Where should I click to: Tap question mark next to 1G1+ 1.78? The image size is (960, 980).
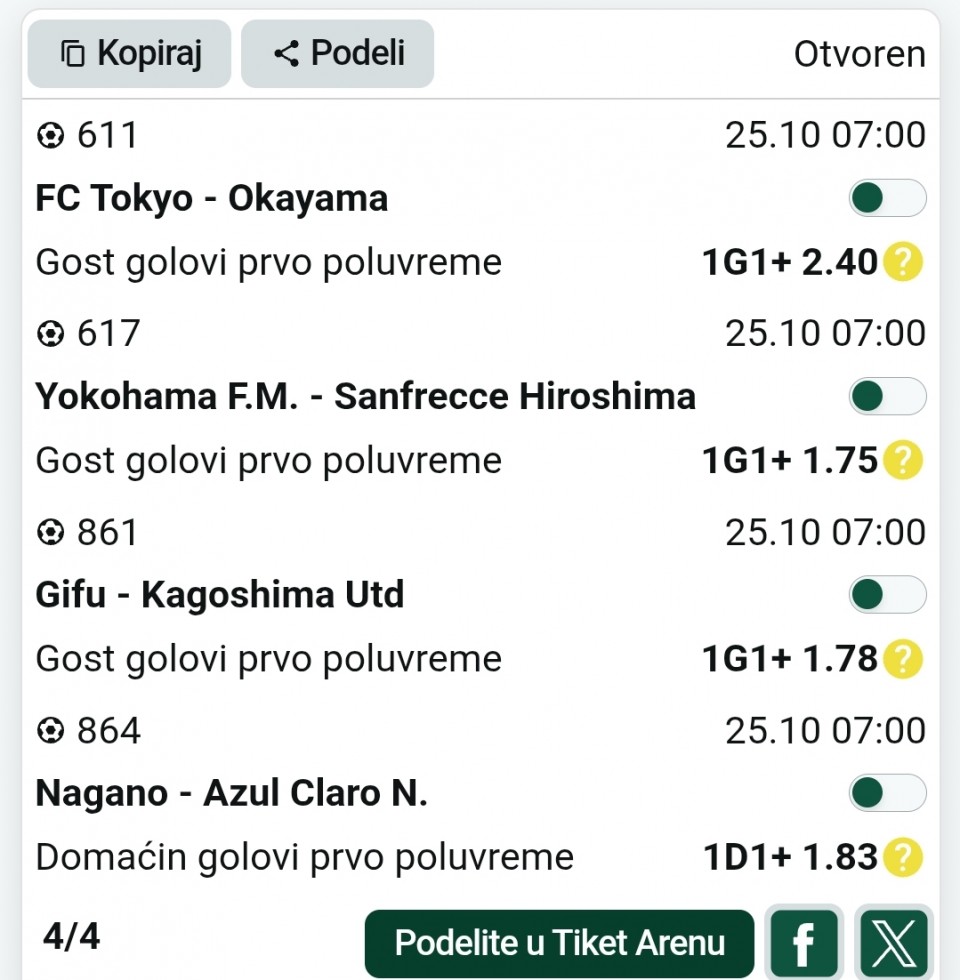pyautogui.click(x=903, y=659)
